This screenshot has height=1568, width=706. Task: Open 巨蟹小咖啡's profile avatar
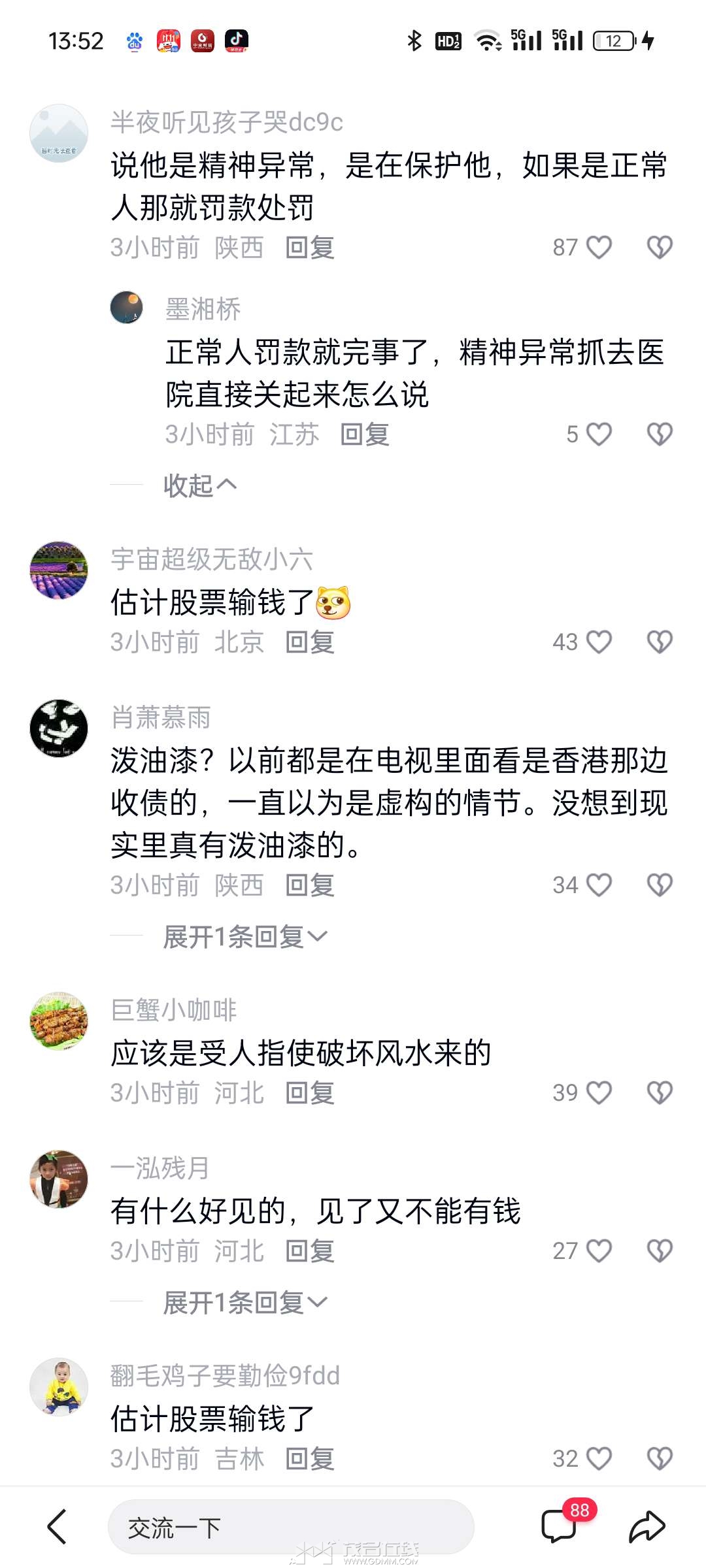pyautogui.click(x=59, y=1021)
